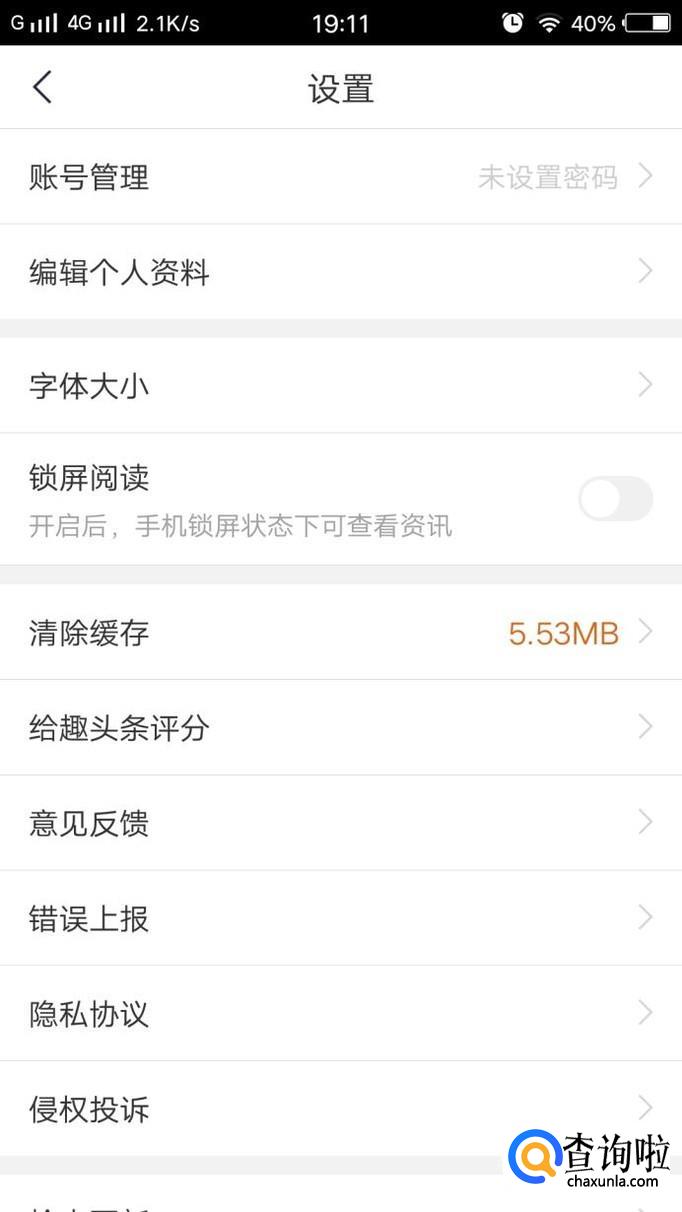This screenshot has width=682, height=1212.
Task: Open the 意见反馈 feedback row
Action: click(340, 823)
